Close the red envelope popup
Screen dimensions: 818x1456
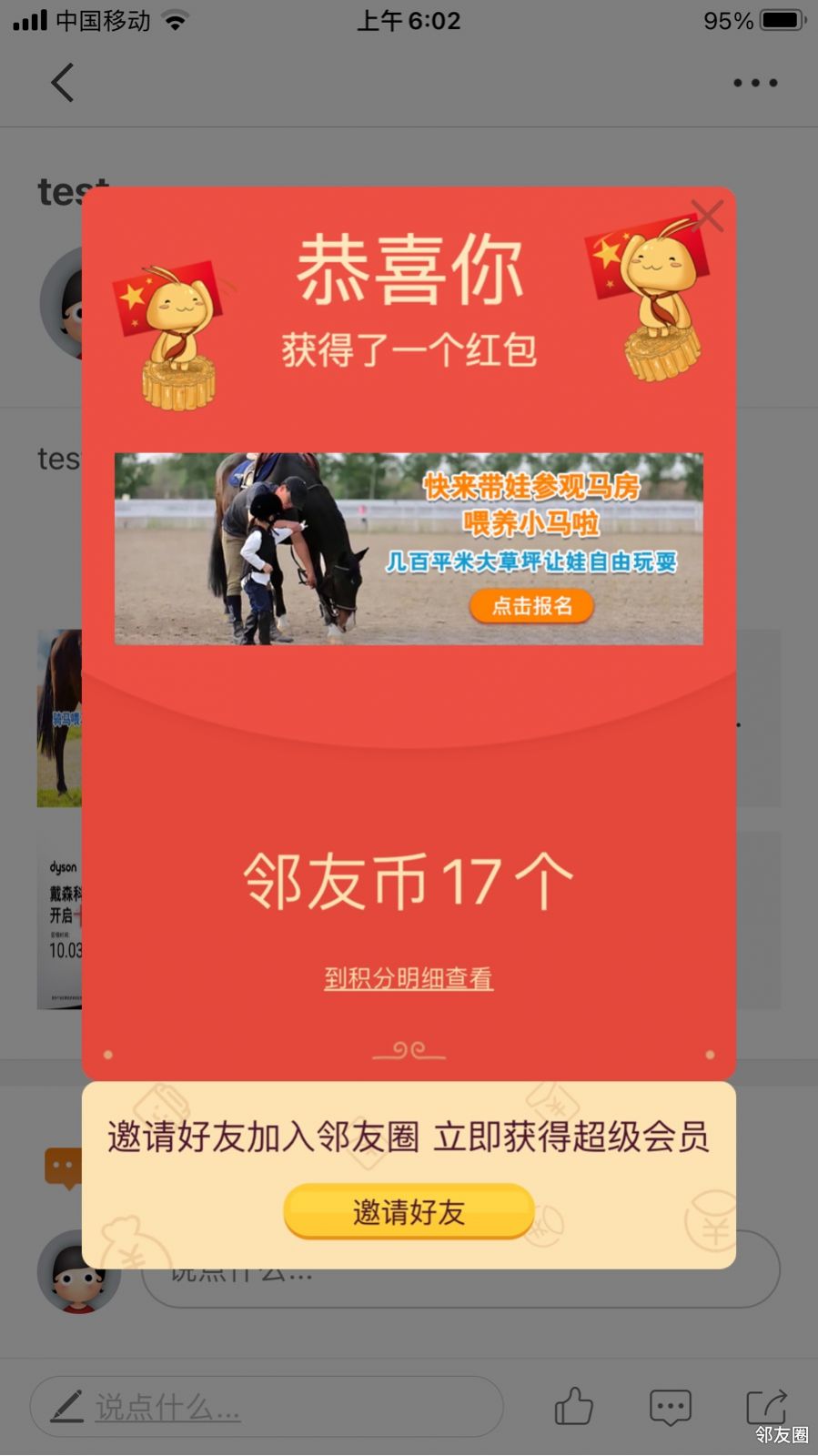707,217
